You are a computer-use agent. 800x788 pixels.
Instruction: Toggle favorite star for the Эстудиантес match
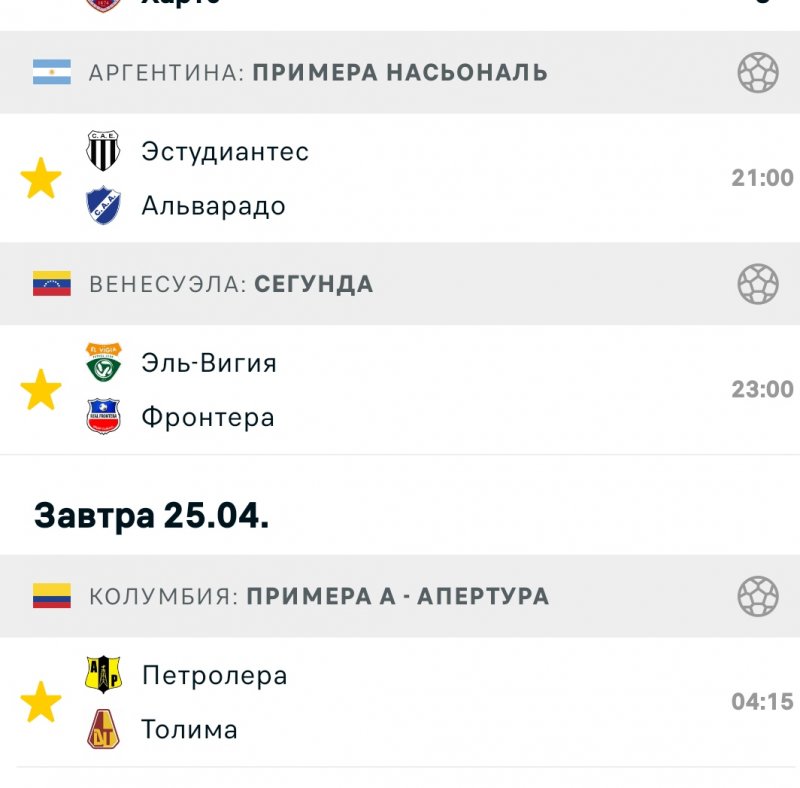click(x=41, y=179)
